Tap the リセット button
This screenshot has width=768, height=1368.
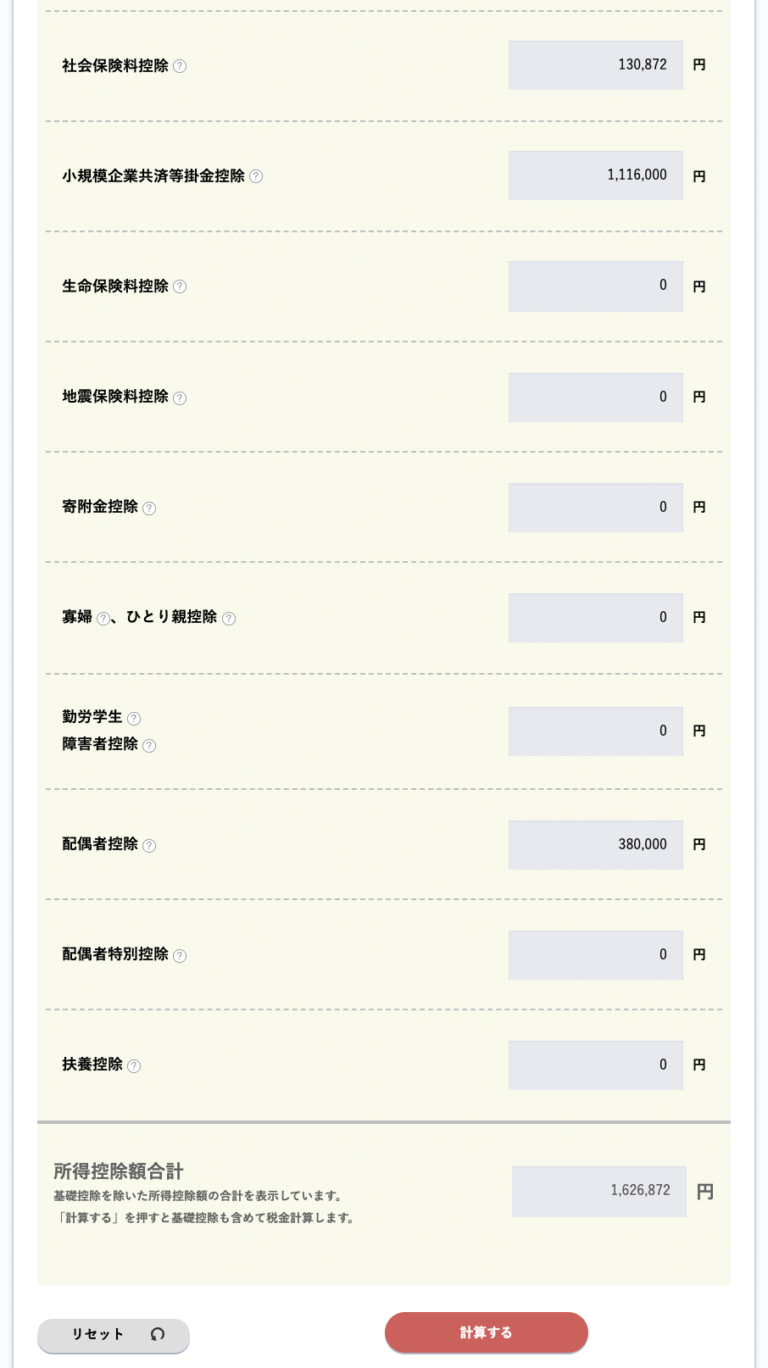(x=113, y=1334)
